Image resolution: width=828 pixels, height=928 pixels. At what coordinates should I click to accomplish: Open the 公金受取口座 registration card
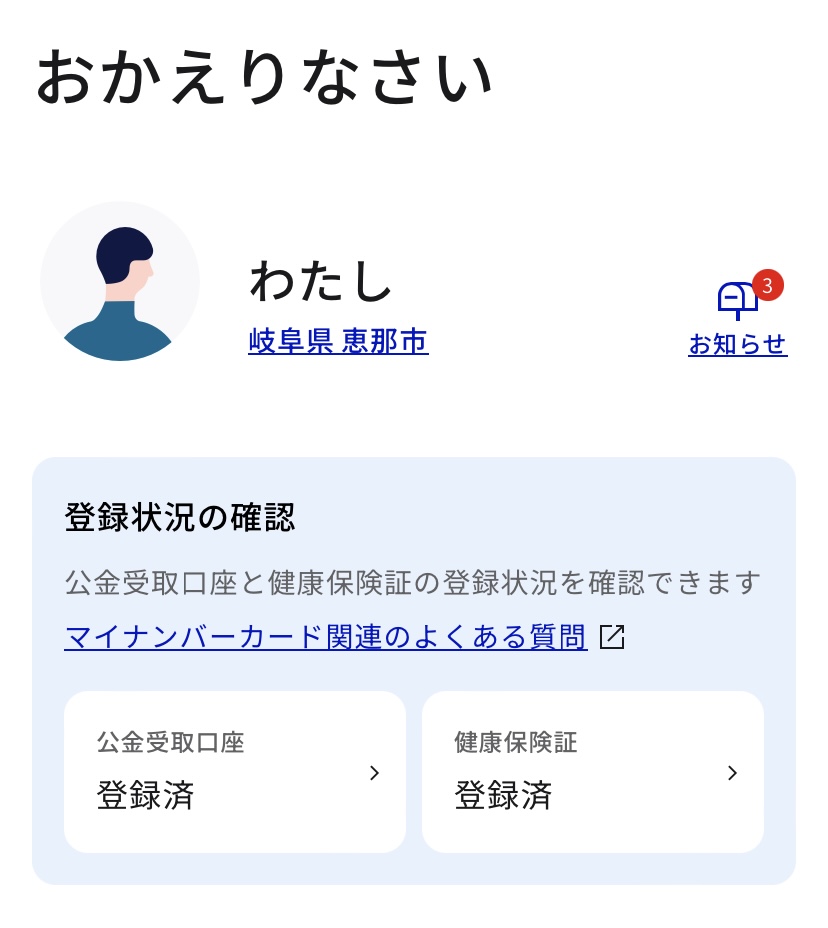[235, 771]
